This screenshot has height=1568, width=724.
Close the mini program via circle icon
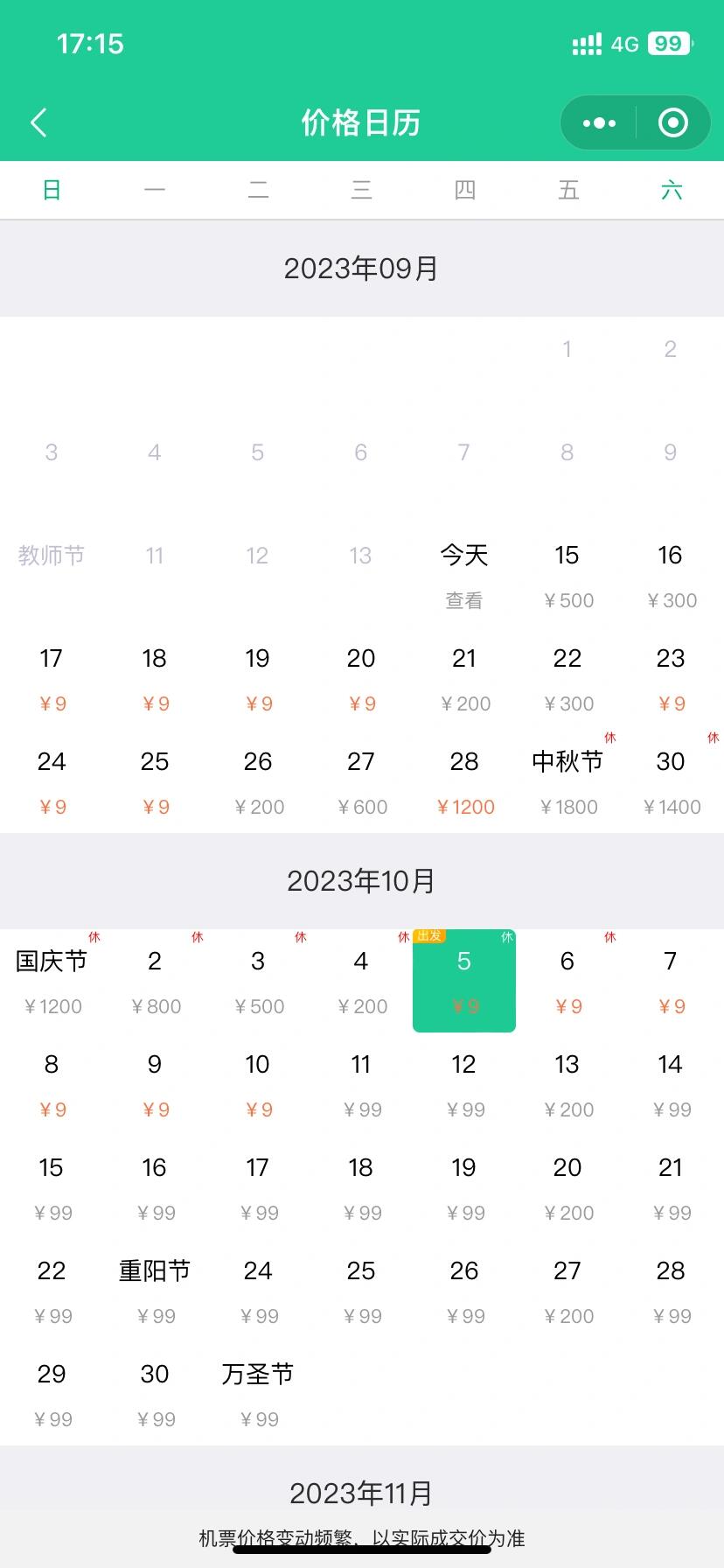point(672,123)
